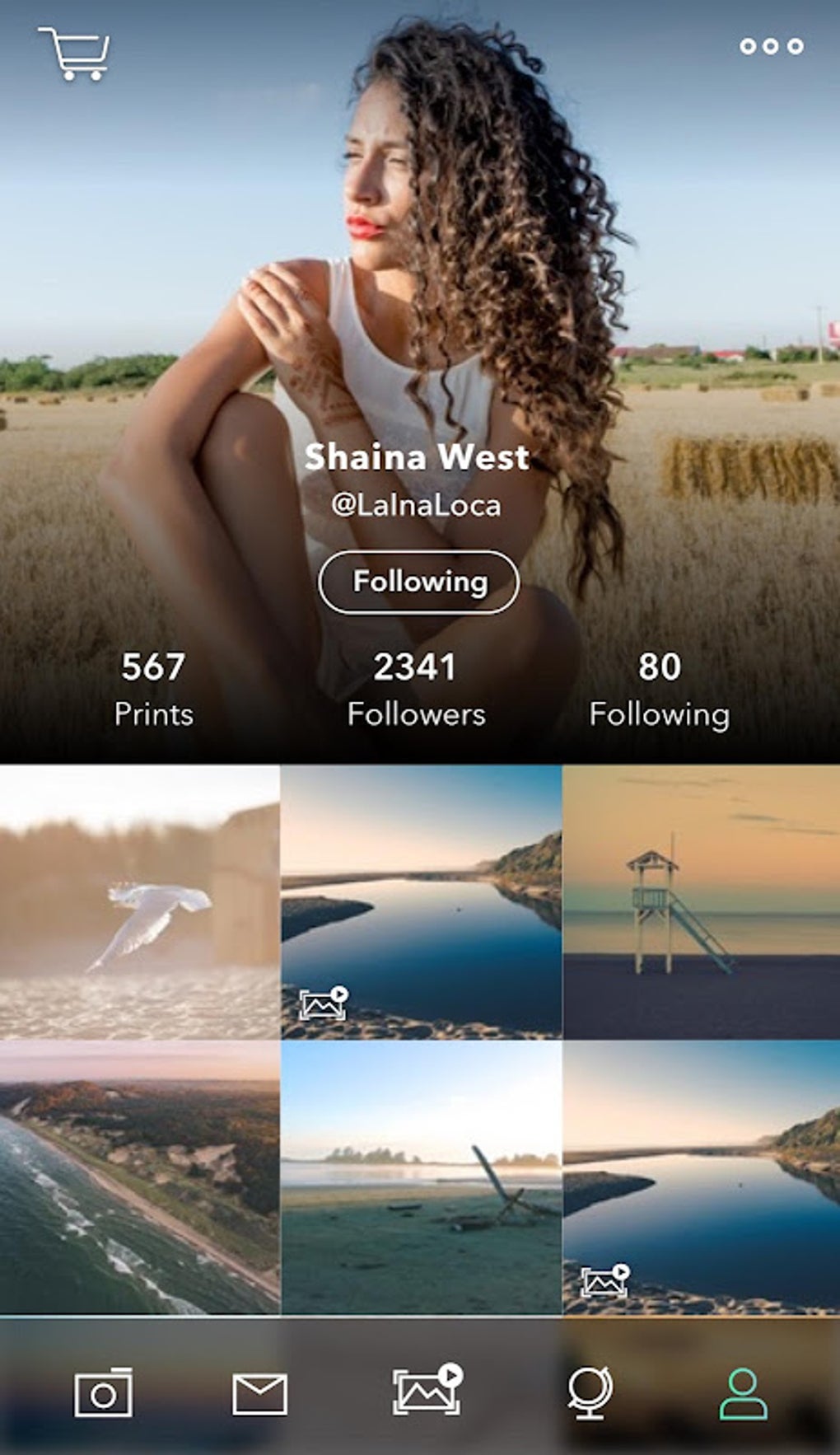This screenshot has width=840, height=1455.
Task: Switch to the messages envelope tab
Action: click(x=259, y=1393)
